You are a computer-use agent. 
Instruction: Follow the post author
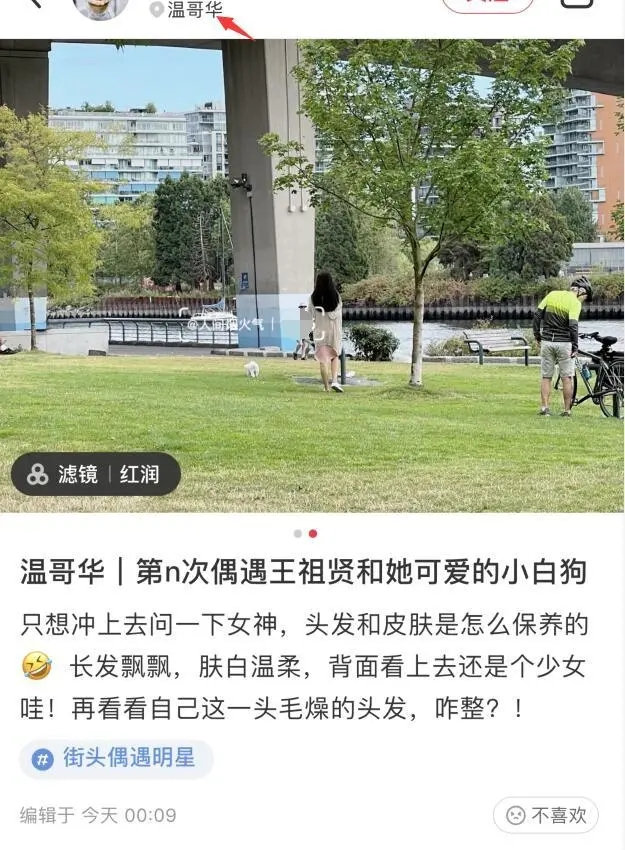[487, 5]
